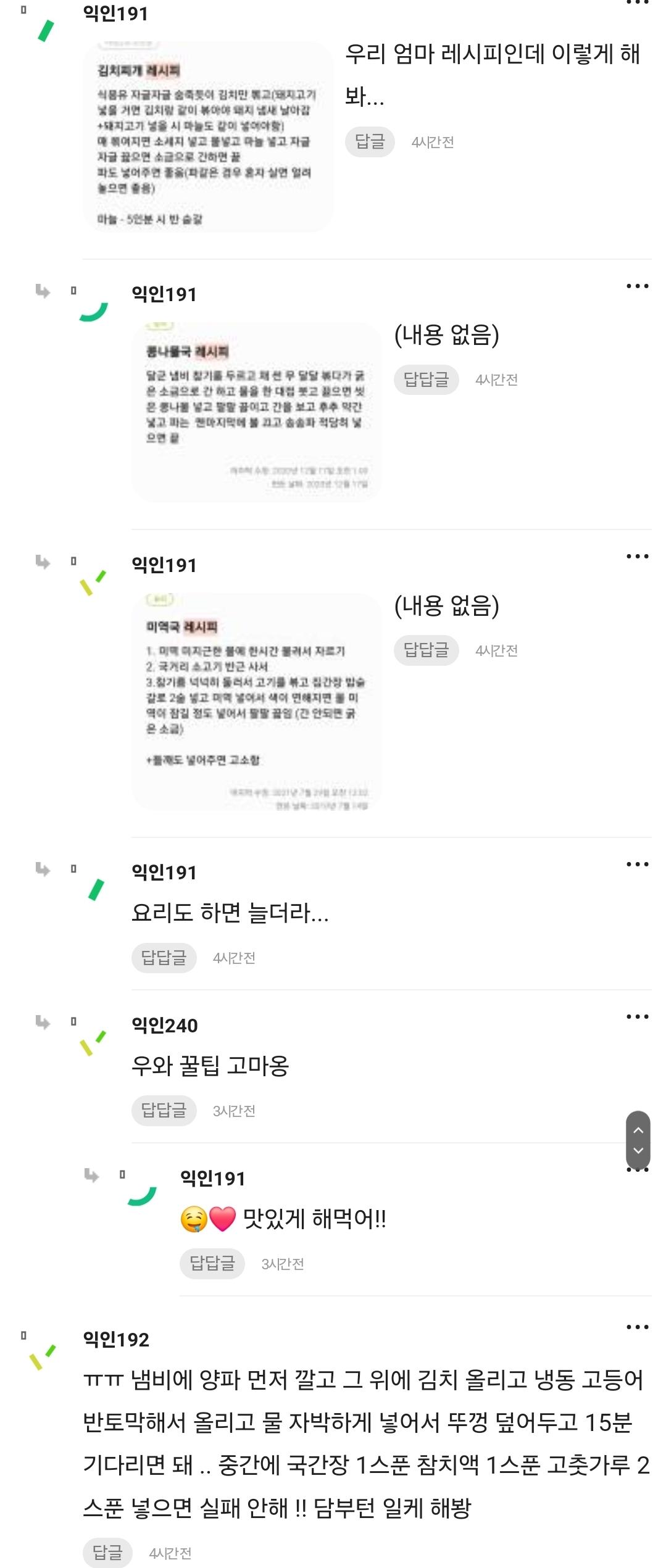Tap 답글 under the 우리 엄마 레시피 comment
The image size is (666, 1568).
click(369, 143)
